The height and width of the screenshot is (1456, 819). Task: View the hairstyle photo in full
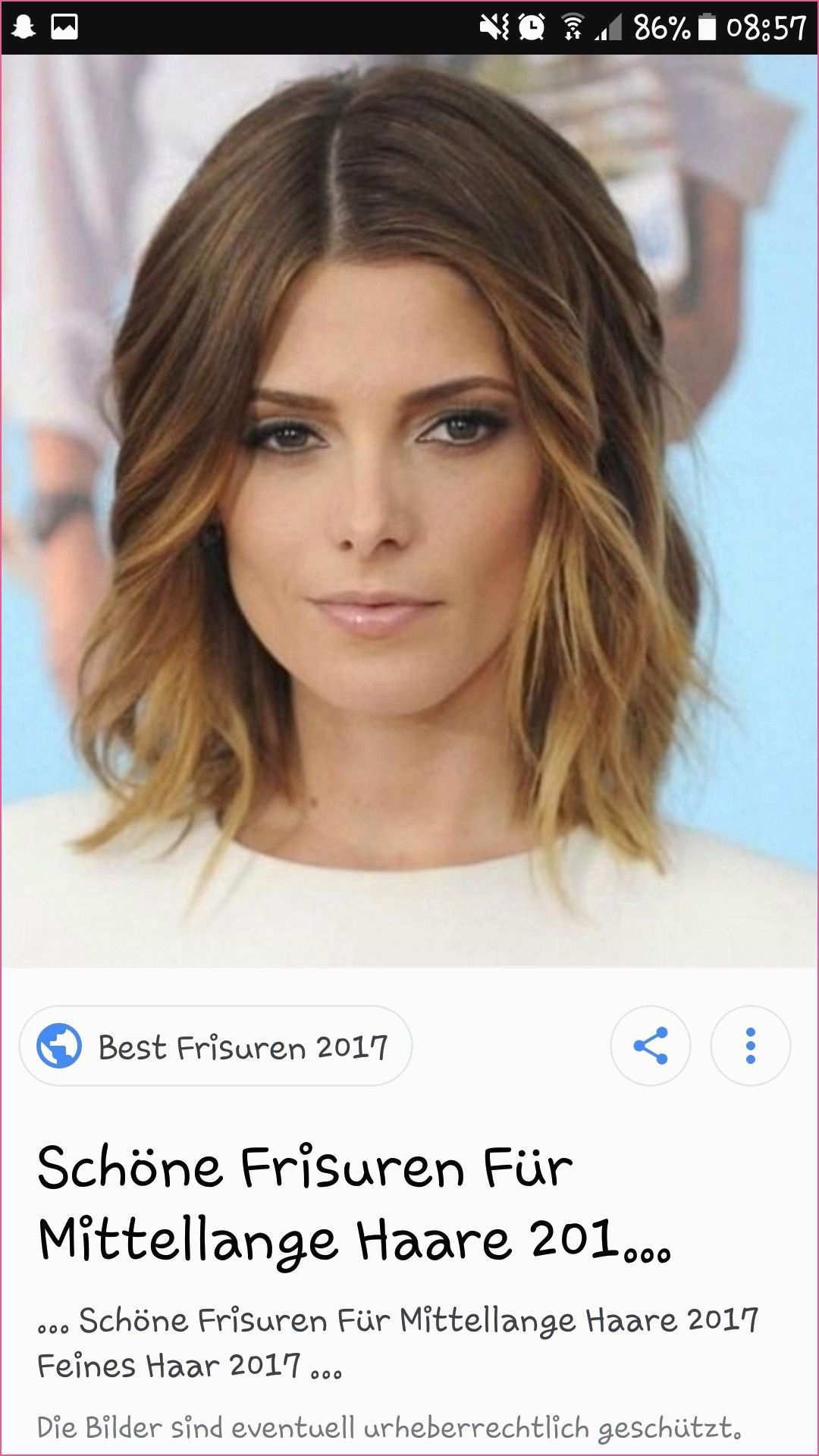click(409, 512)
